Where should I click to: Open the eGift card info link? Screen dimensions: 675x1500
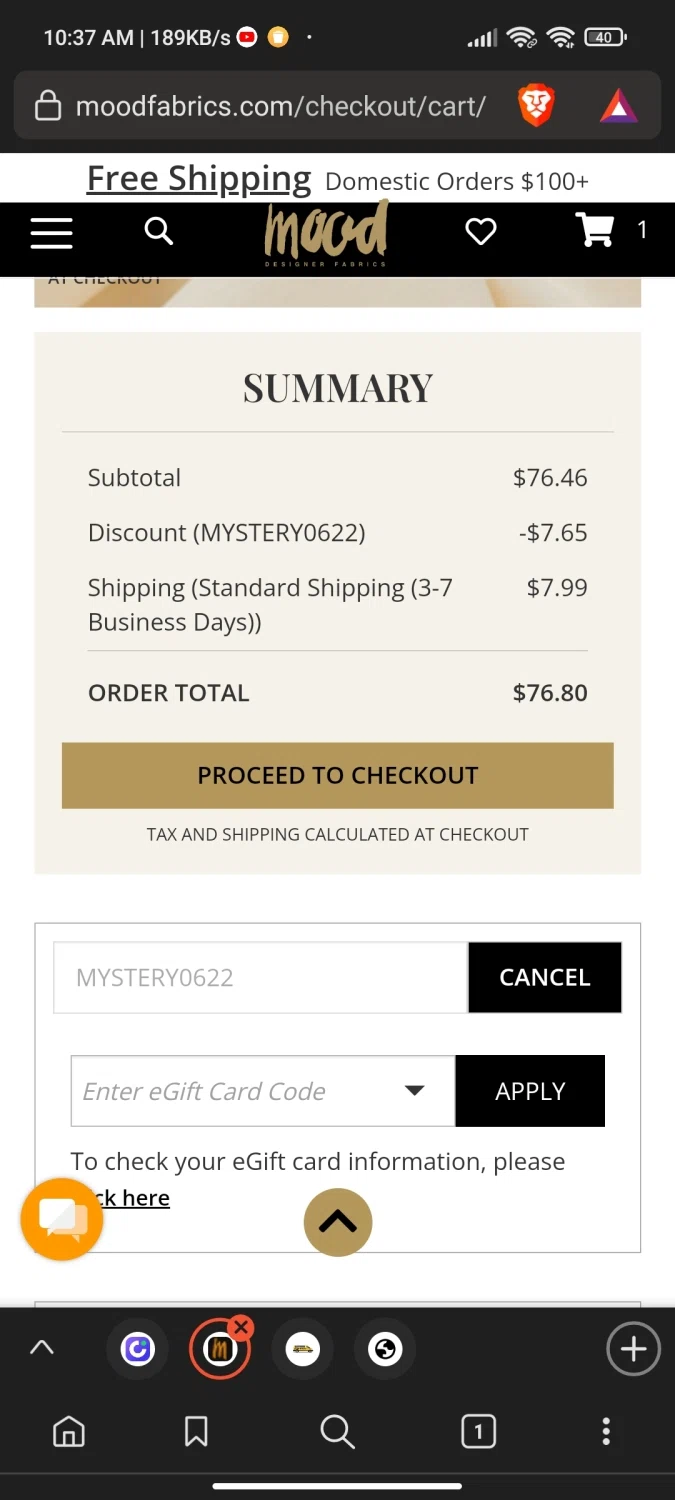pyautogui.click(x=140, y=1198)
